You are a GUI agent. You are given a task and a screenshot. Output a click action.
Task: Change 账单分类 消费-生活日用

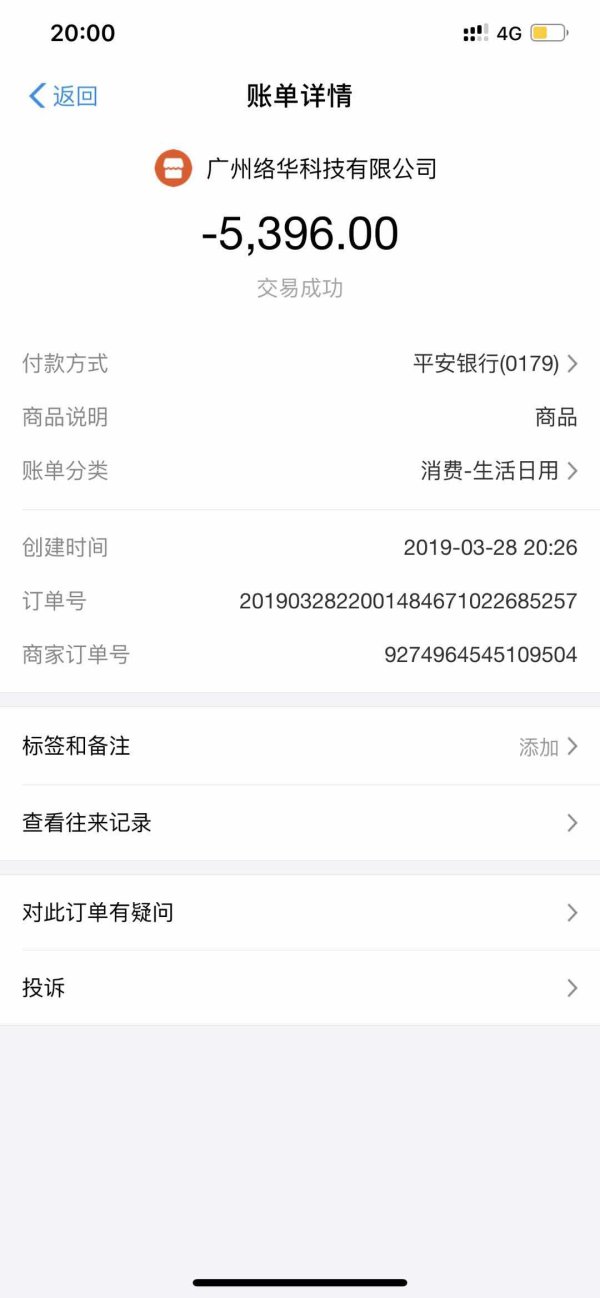pos(300,470)
